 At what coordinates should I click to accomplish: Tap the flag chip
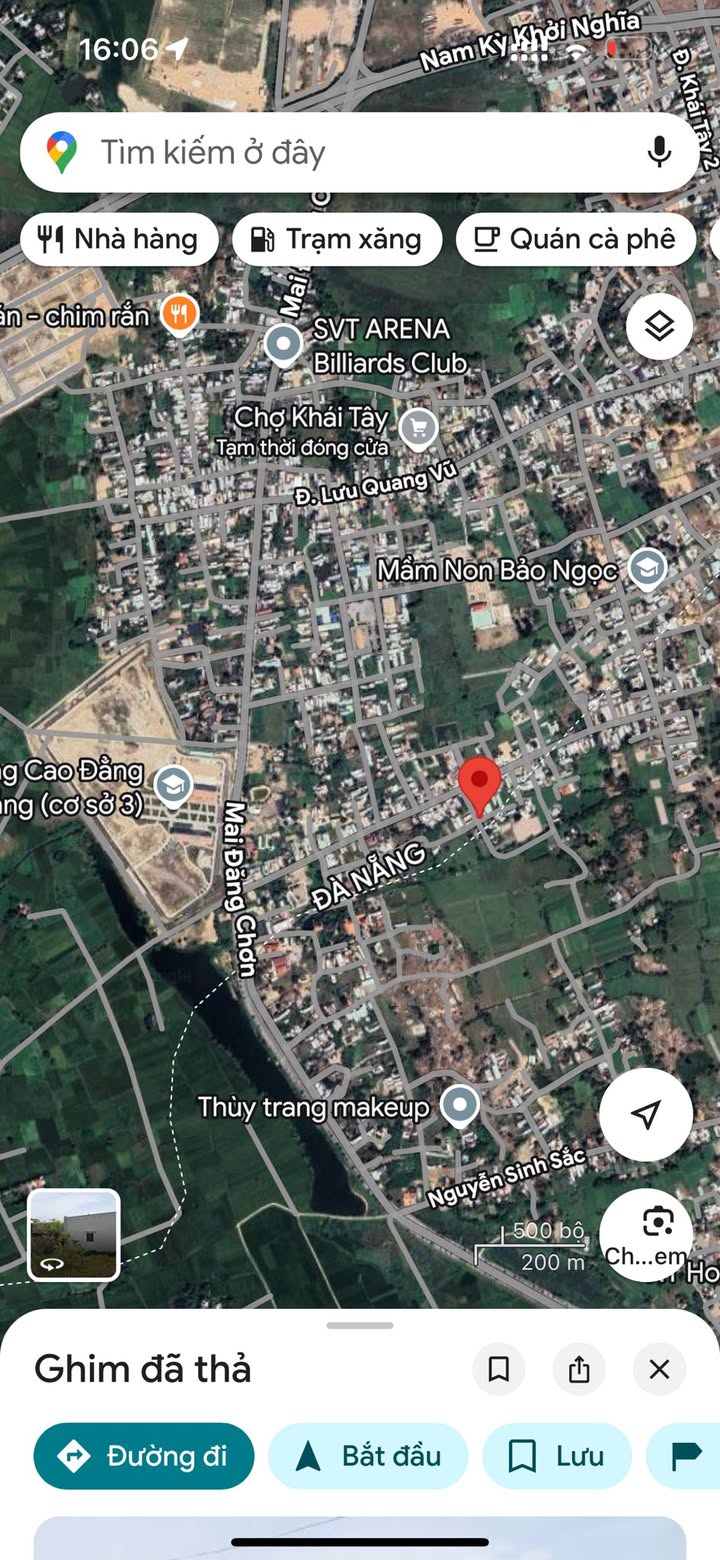pyautogui.click(x=686, y=1456)
